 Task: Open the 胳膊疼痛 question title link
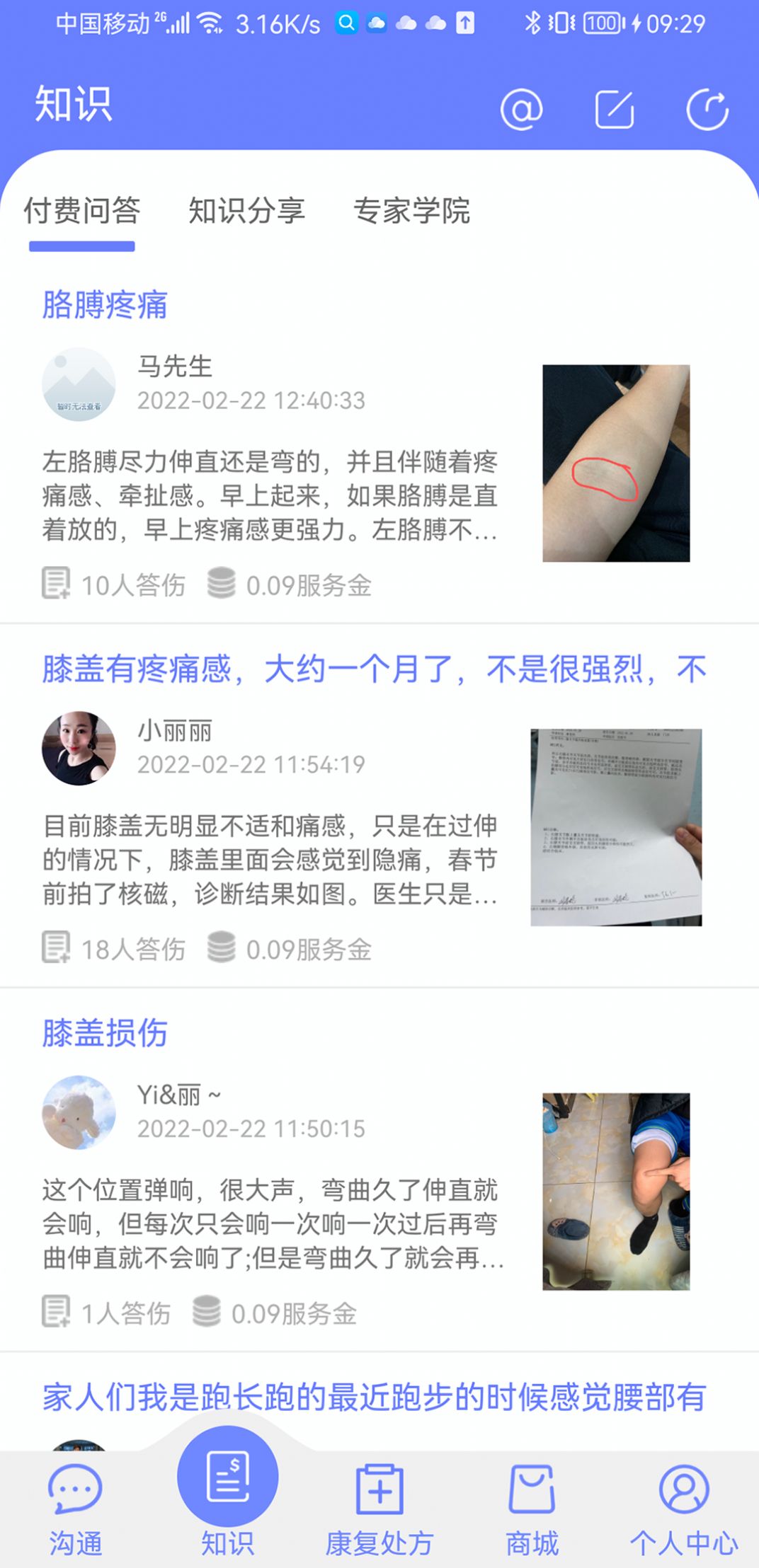tap(105, 306)
